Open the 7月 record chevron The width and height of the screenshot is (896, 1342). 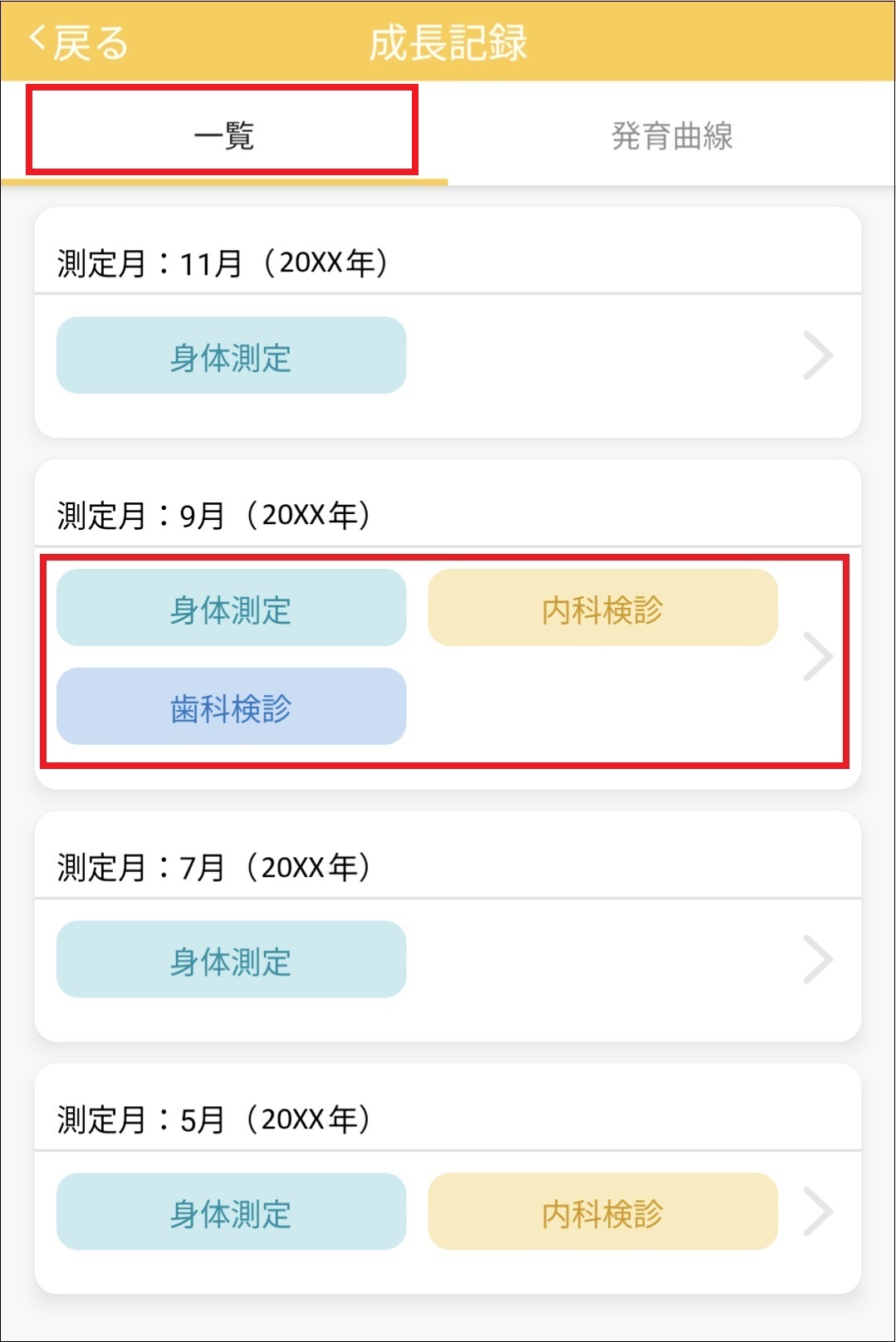[818, 960]
